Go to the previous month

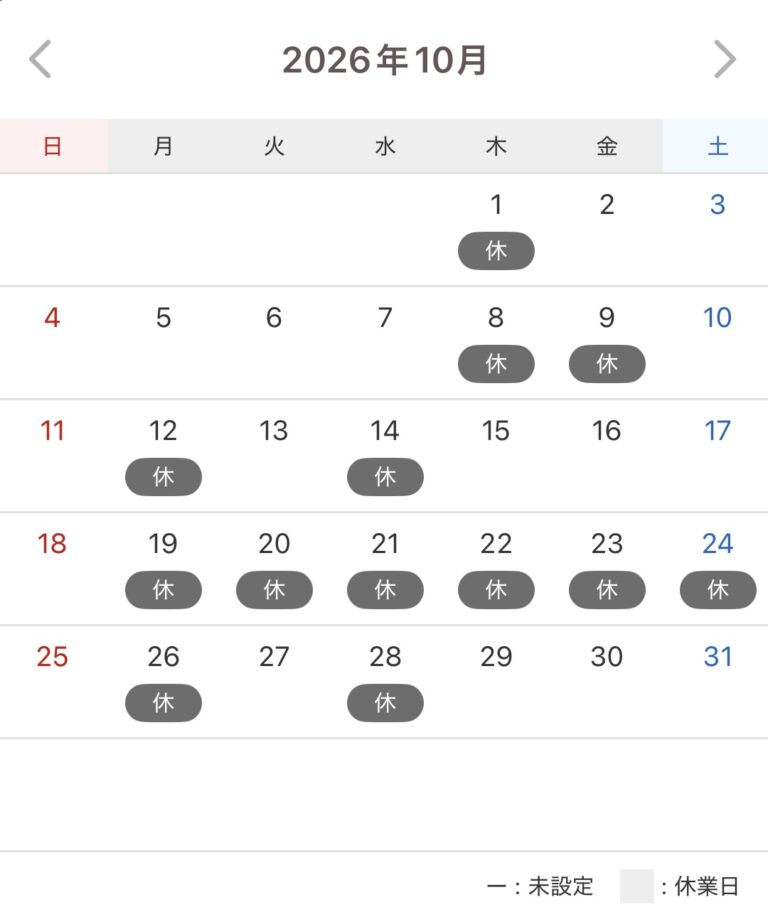[40, 59]
